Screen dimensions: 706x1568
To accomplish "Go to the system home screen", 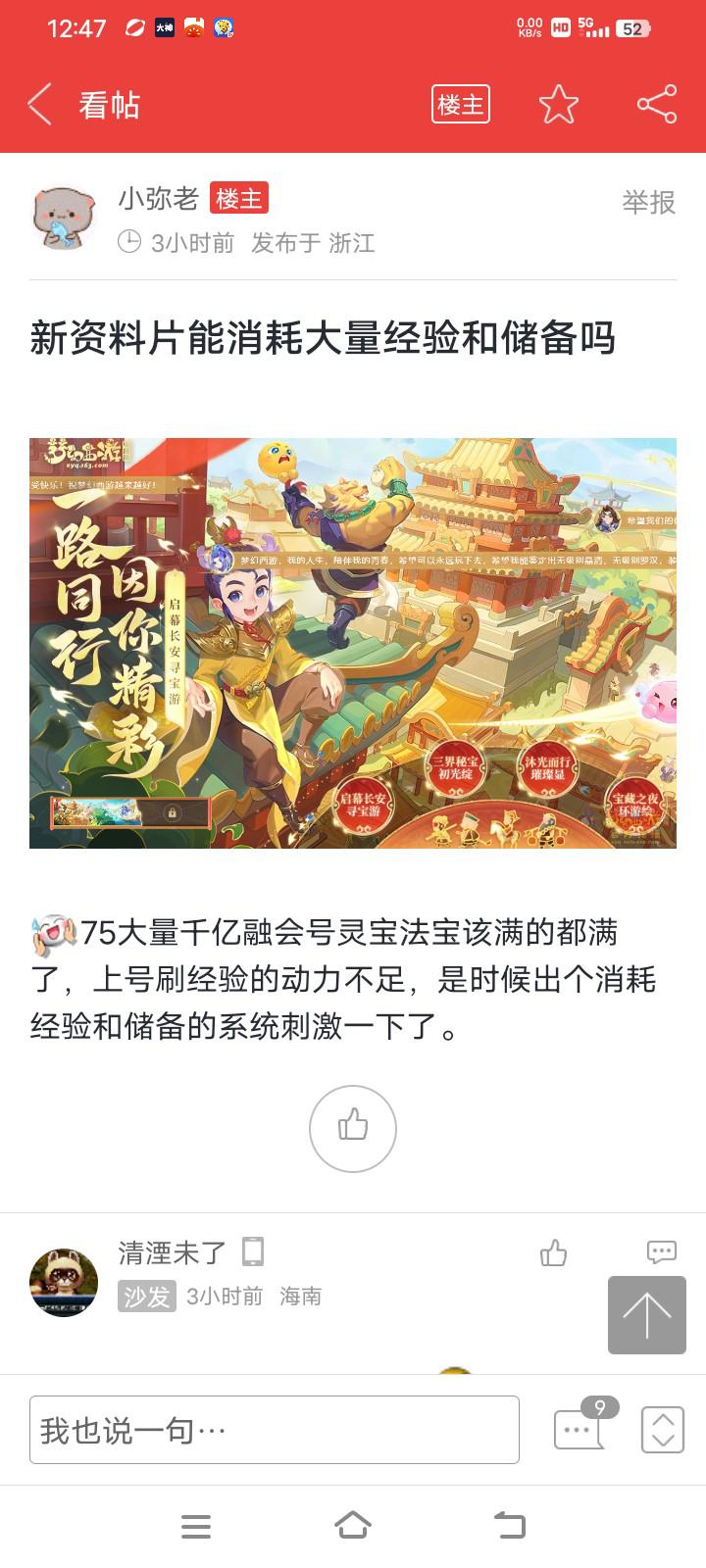I will point(353,1525).
